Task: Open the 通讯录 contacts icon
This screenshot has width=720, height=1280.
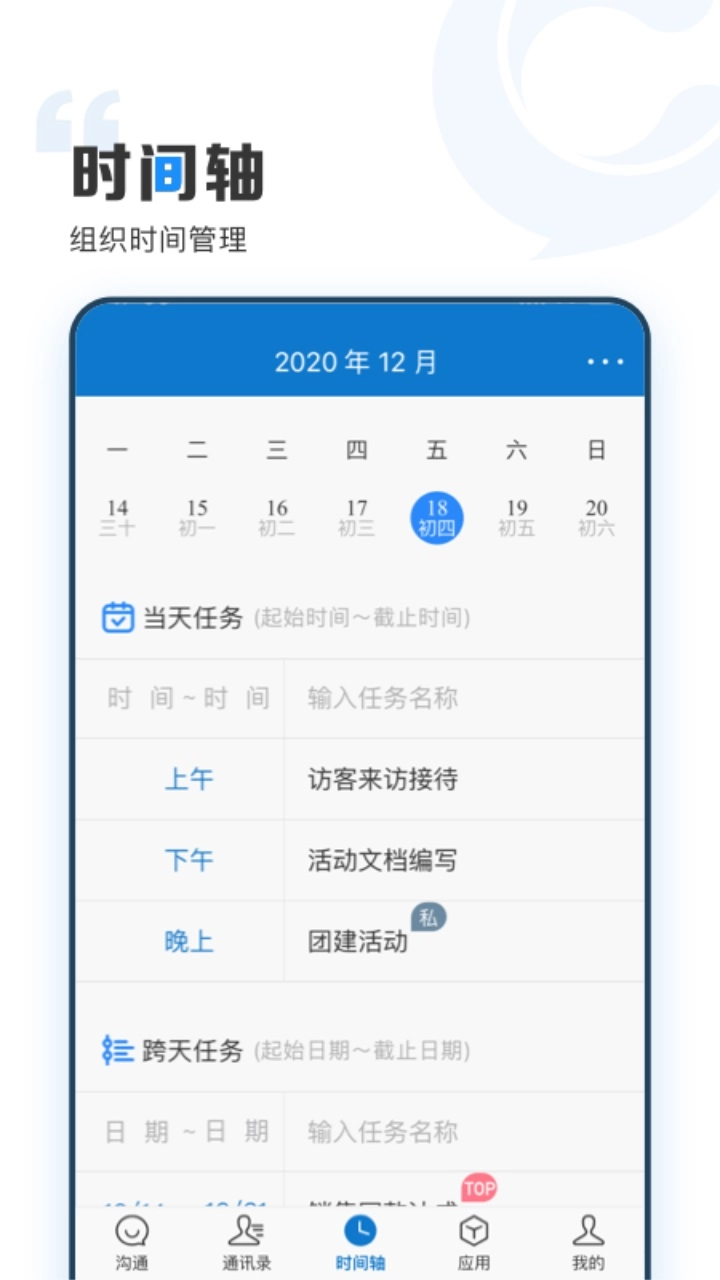Action: pyautogui.click(x=248, y=1227)
